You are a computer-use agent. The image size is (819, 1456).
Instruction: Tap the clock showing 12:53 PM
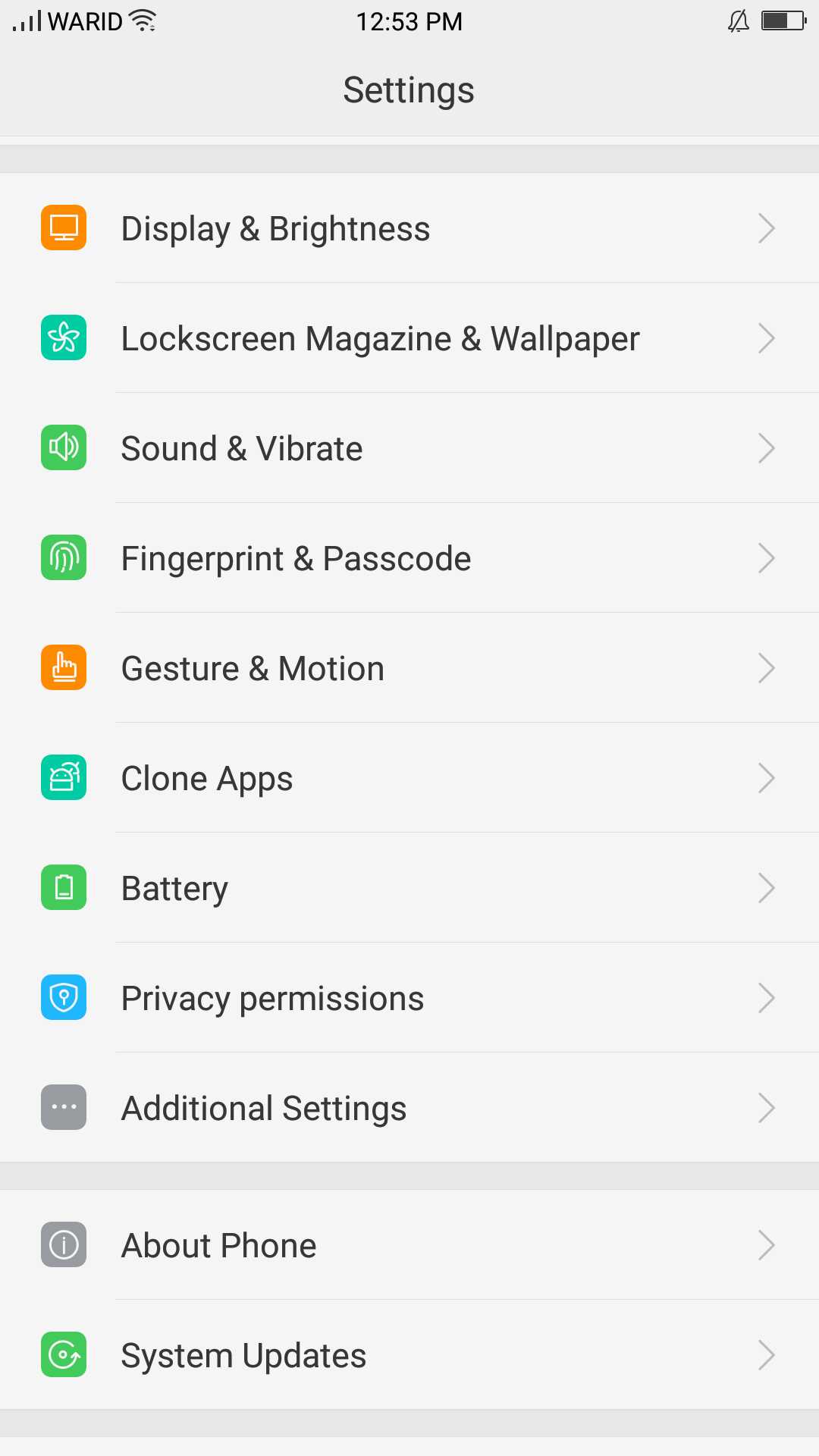tap(409, 20)
